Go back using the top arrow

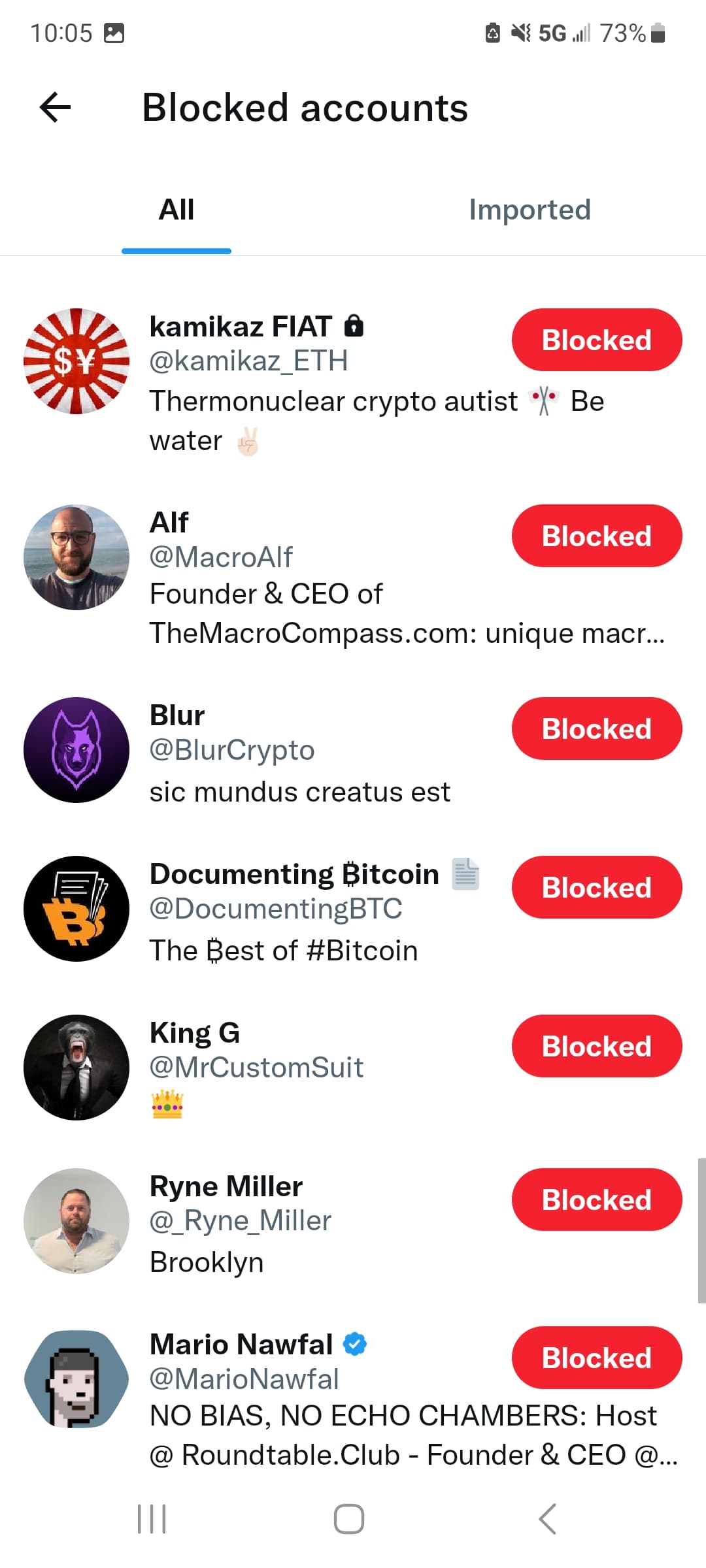point(55,107)
